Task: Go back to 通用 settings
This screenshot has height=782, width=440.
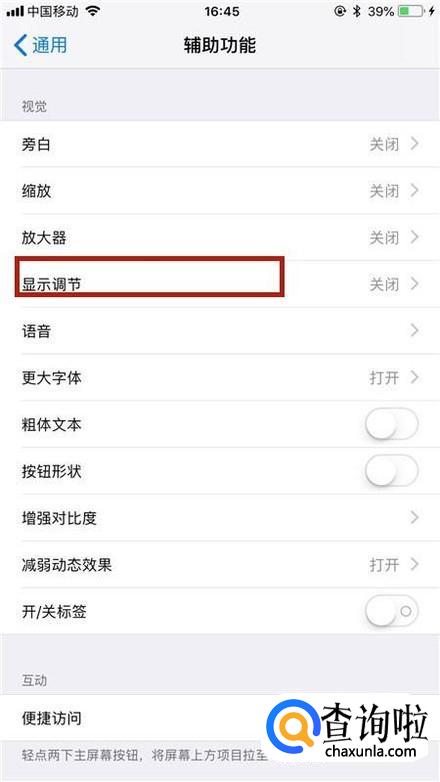Action: point(40,45)
